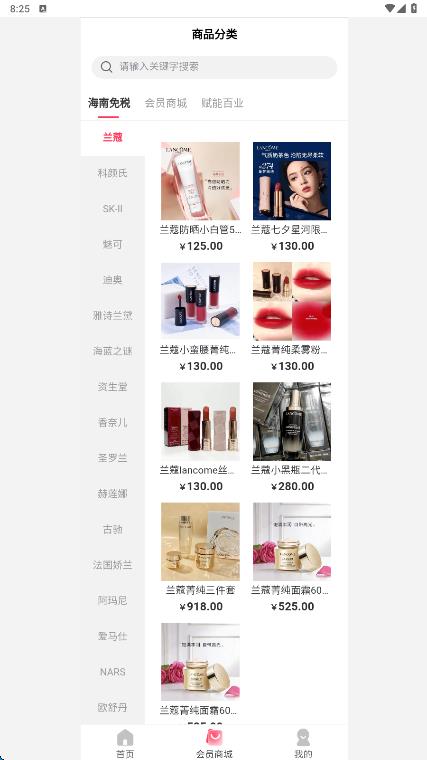Open the 兰蔻小黑瓶二代 product card
This screenshot has height=760, width=427.
292,438
